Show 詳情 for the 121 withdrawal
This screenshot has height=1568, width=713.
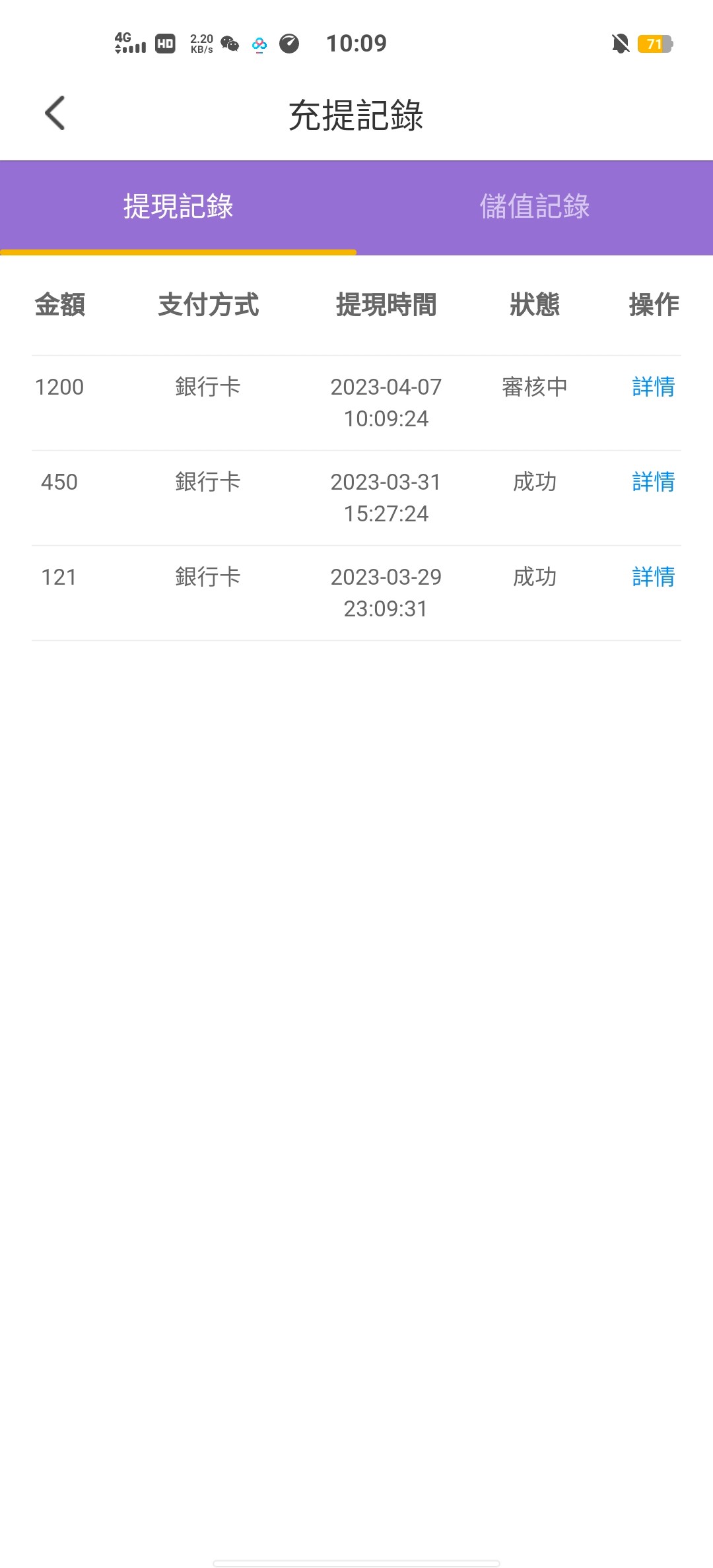click(x=653, y=577)
